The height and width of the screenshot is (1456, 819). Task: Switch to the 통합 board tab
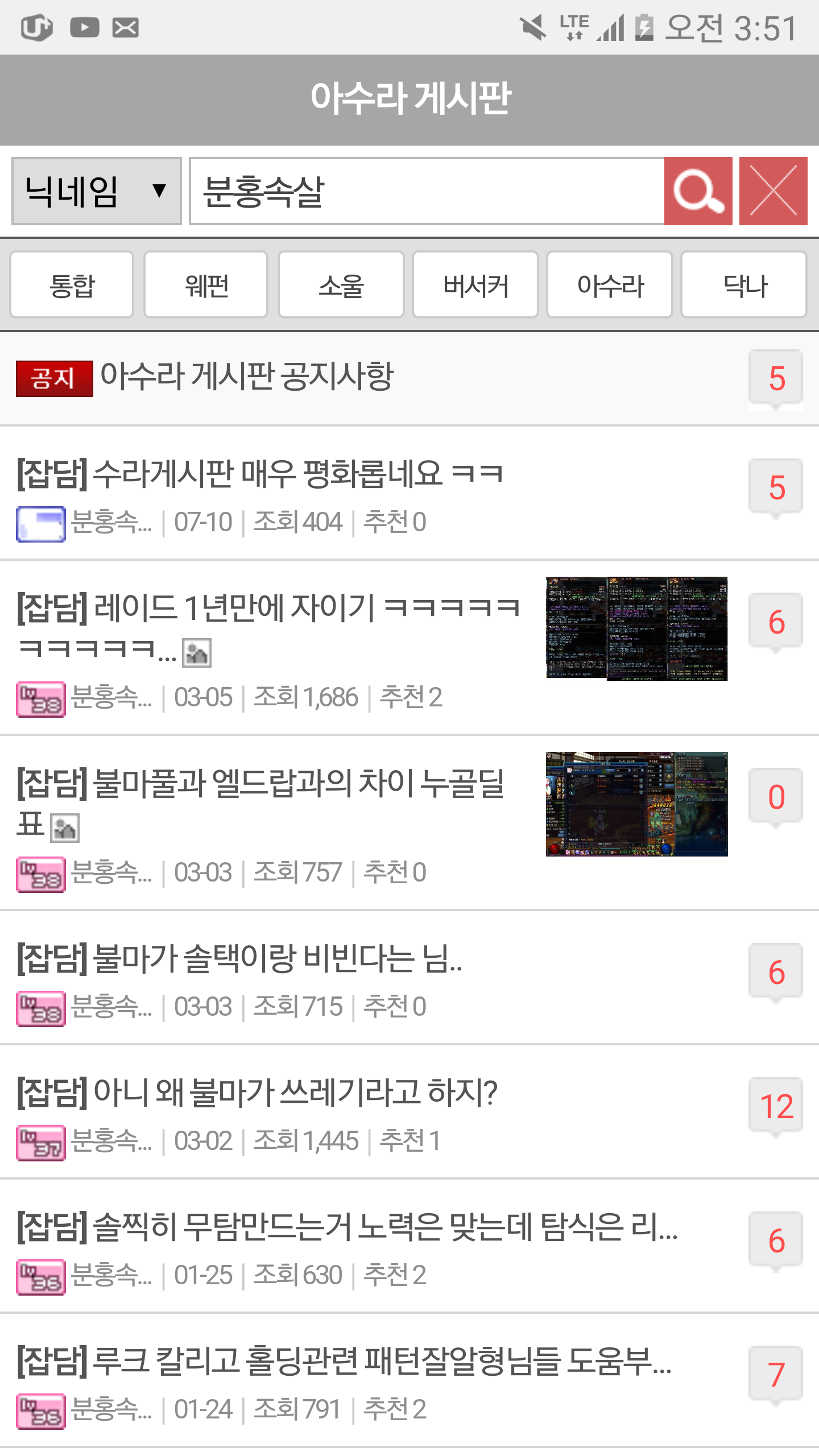point(72,285)
